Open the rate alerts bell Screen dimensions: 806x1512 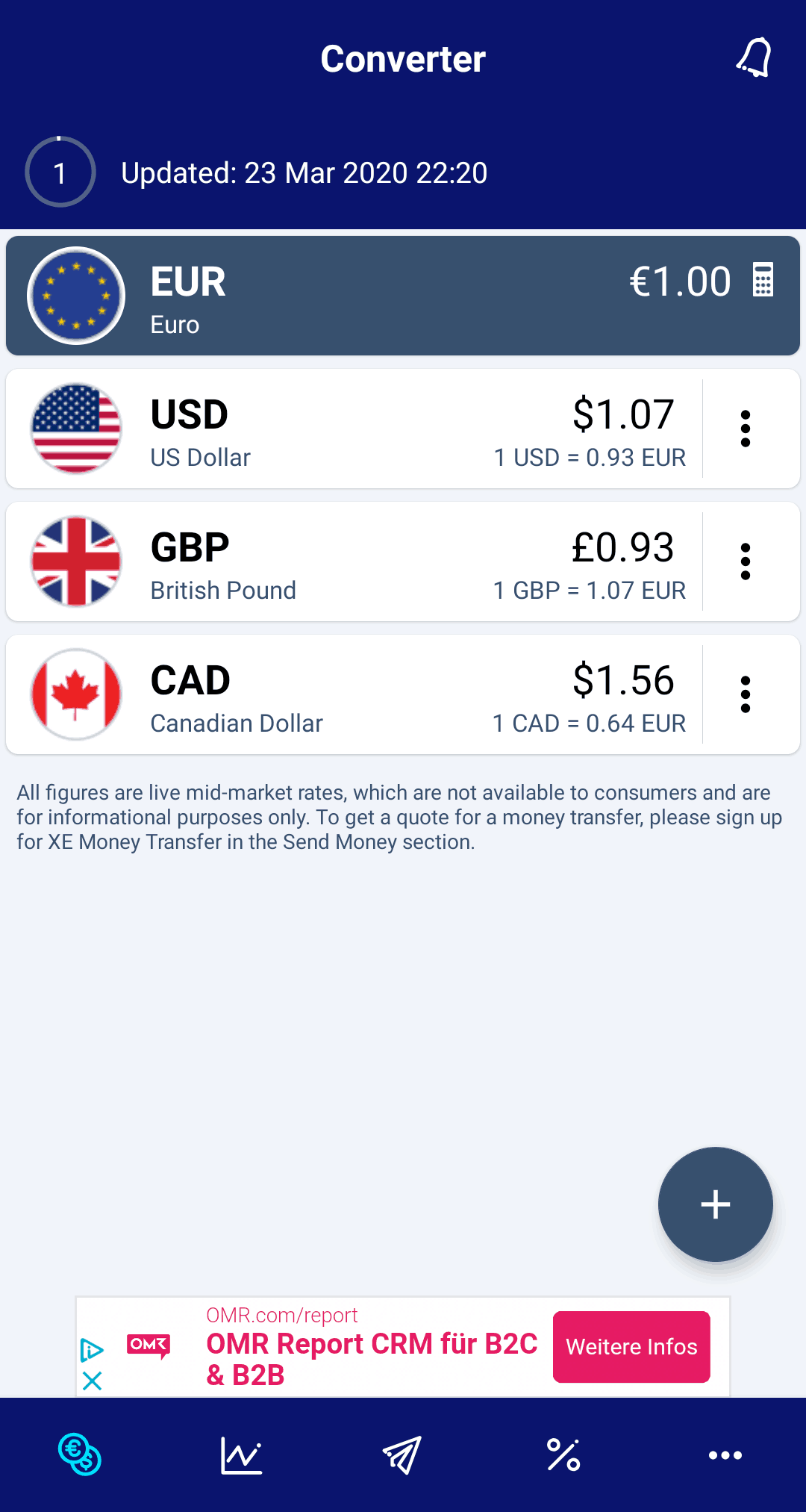(x=754, y=57)
